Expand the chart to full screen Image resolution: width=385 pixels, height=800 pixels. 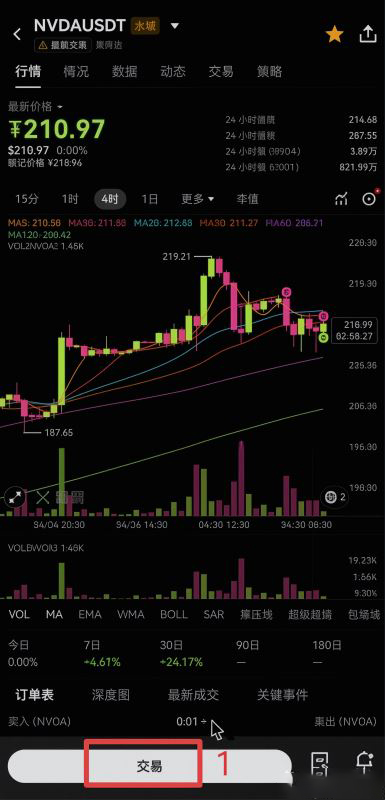(x=15, y=497)
